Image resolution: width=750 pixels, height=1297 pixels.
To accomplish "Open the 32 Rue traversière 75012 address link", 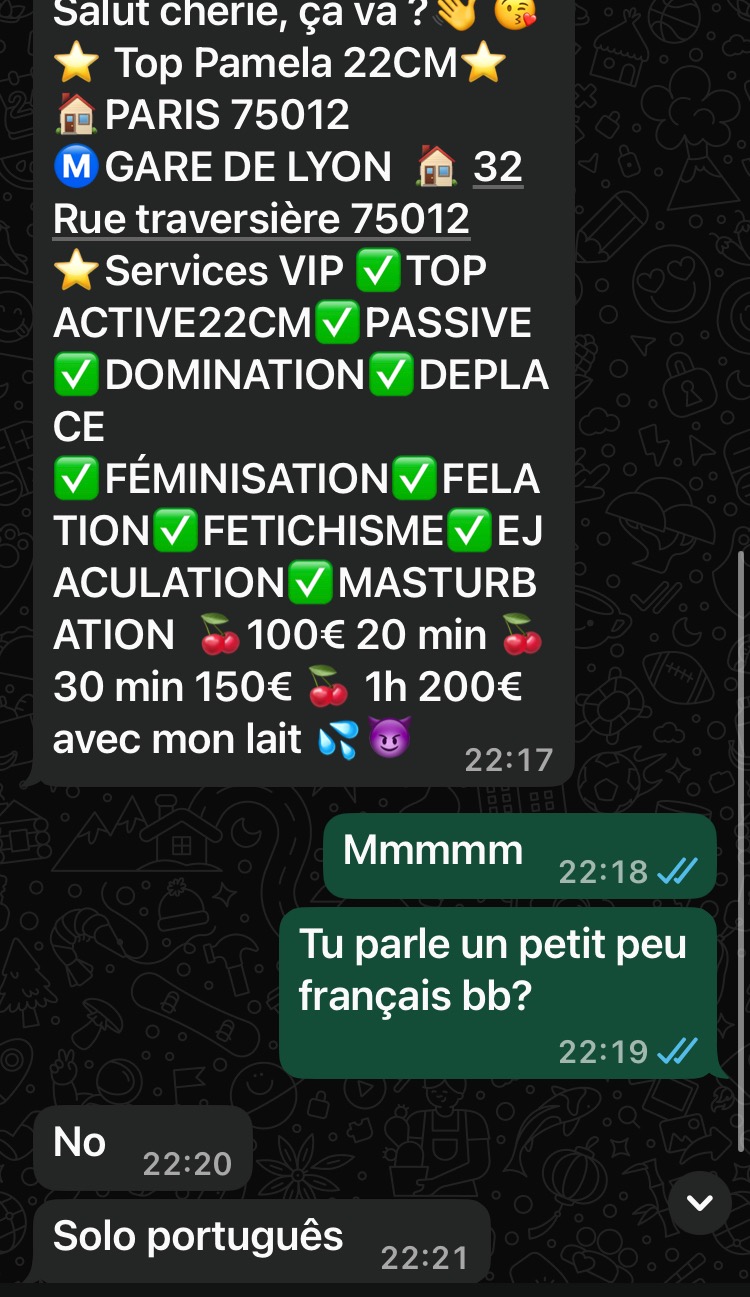I will click(261, 219).
